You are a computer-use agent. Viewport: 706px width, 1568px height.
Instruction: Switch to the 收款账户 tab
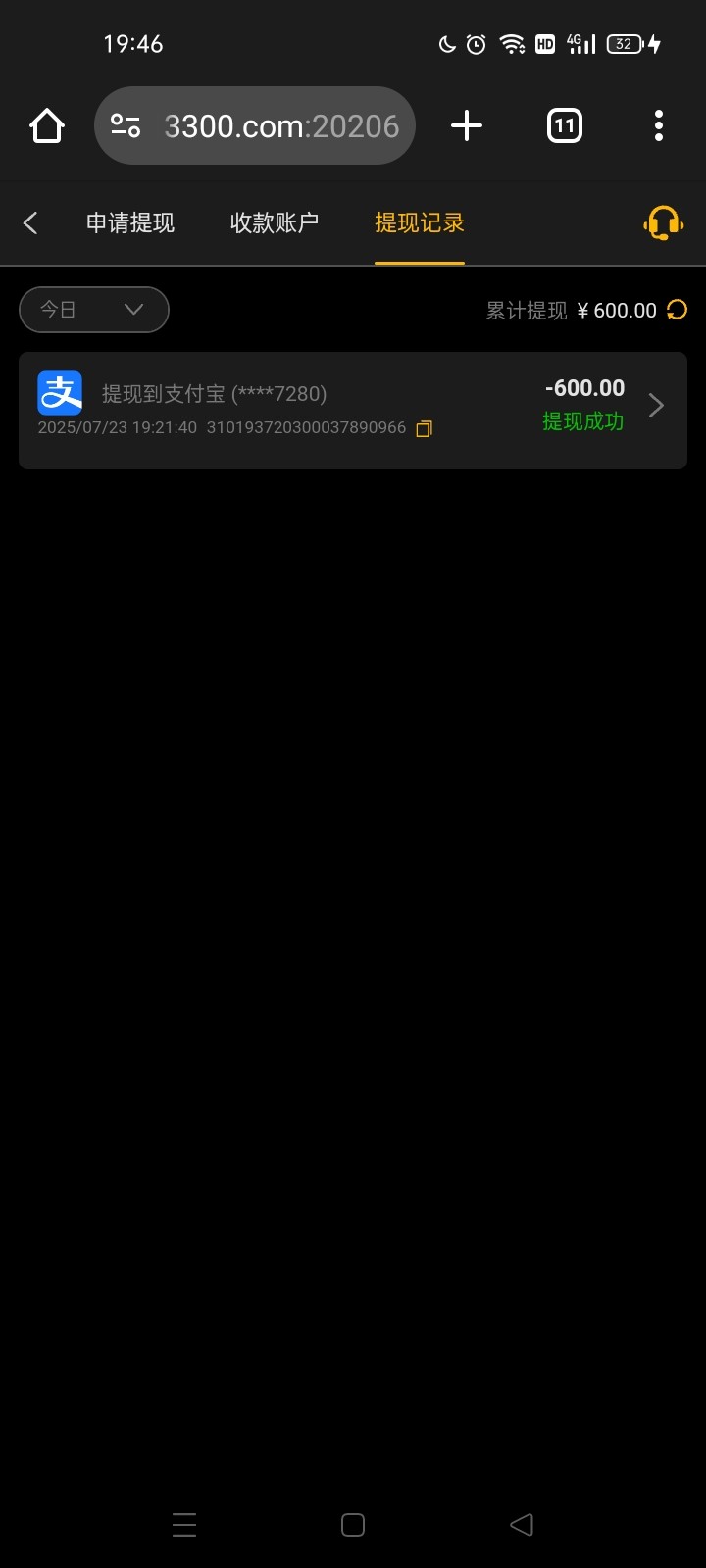[x=275, y=223]
